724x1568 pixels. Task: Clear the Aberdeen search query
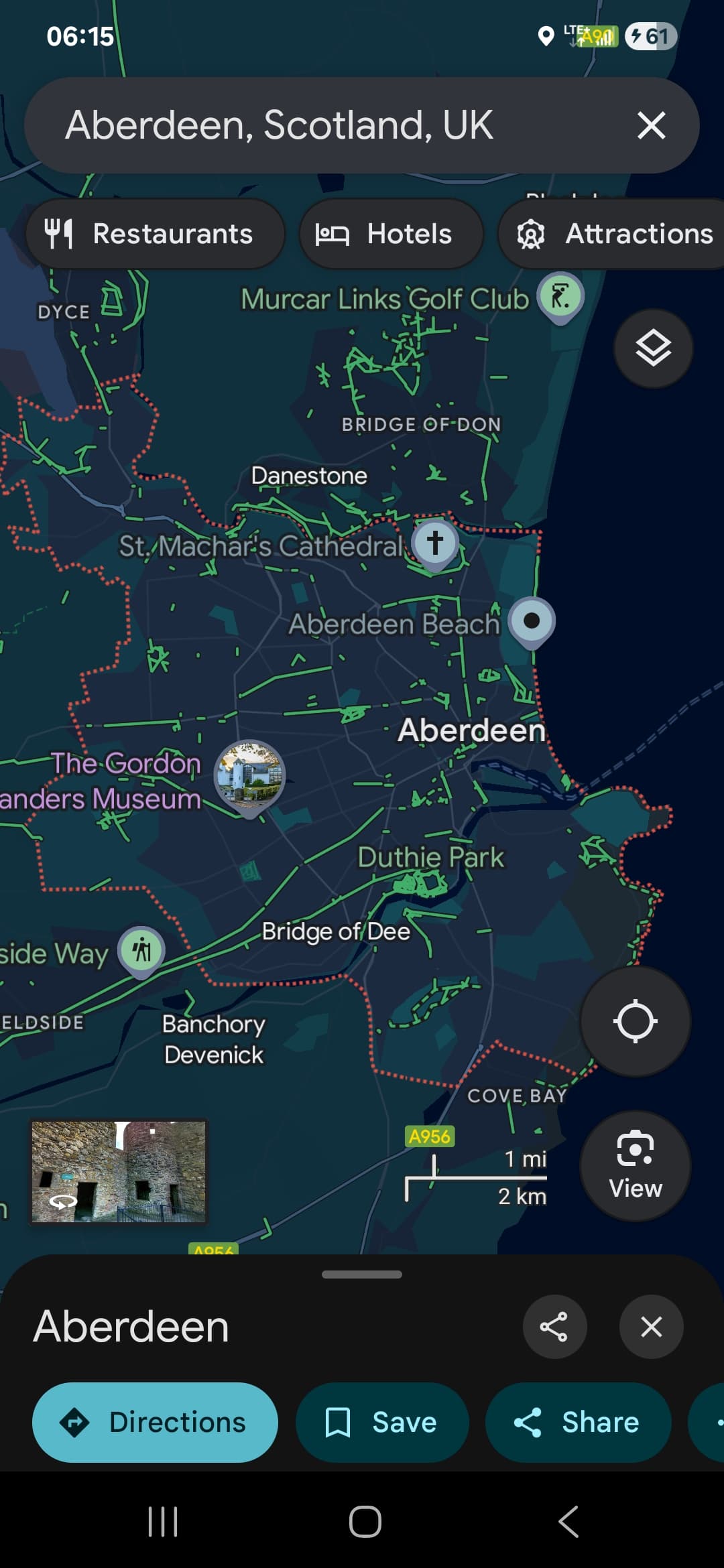click(x=651, y=125)
